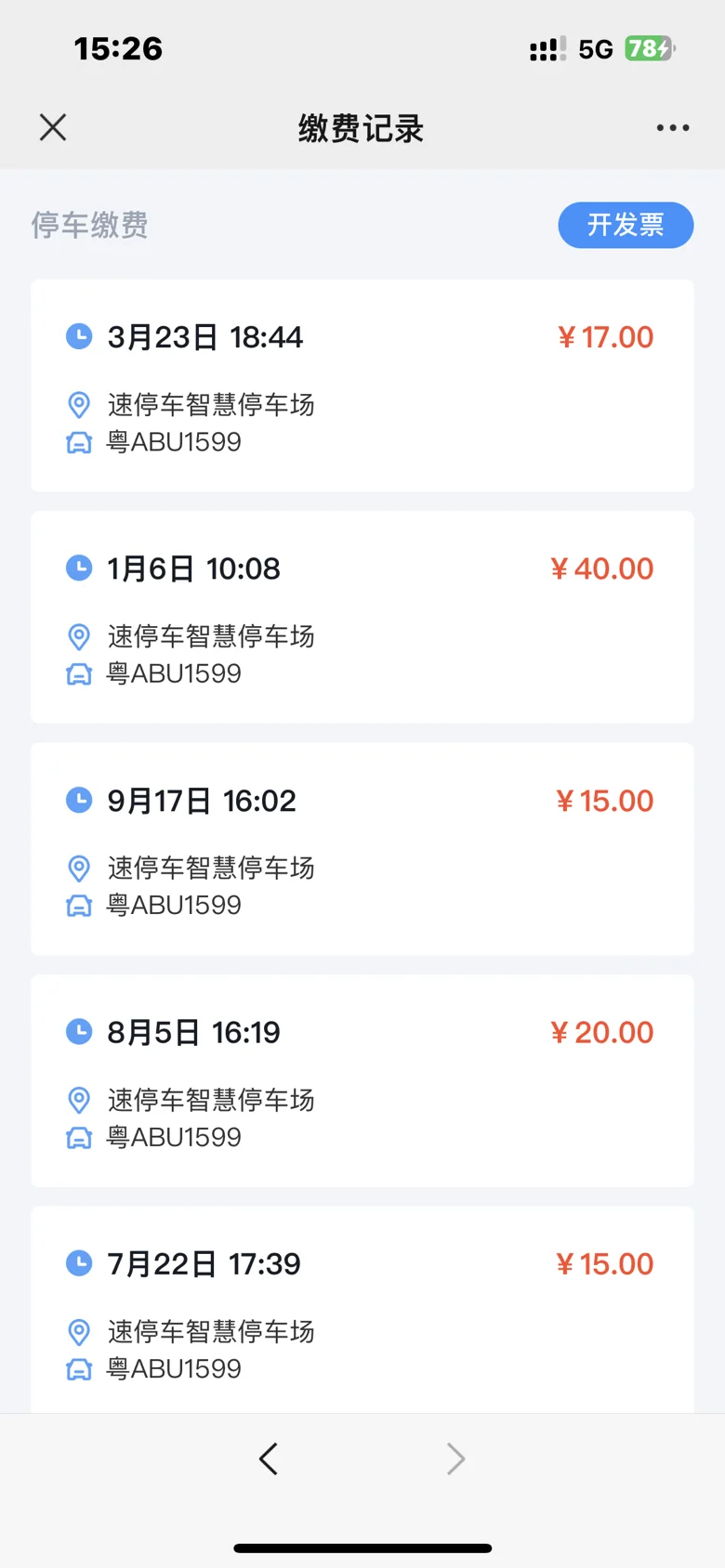The width and height of the screenshot is (725, 1568).
Task: Close the 缴费记录 page
Action: point(53,127)
